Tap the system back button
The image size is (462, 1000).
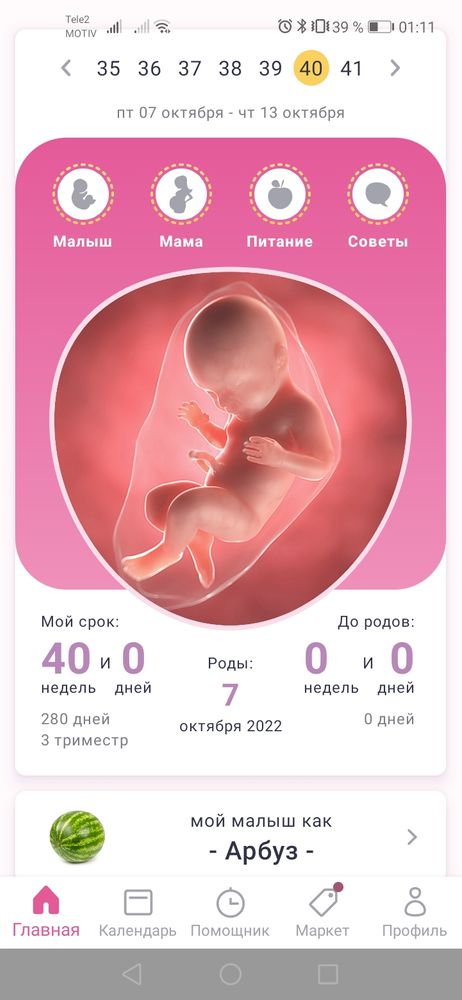coord(132,974)
